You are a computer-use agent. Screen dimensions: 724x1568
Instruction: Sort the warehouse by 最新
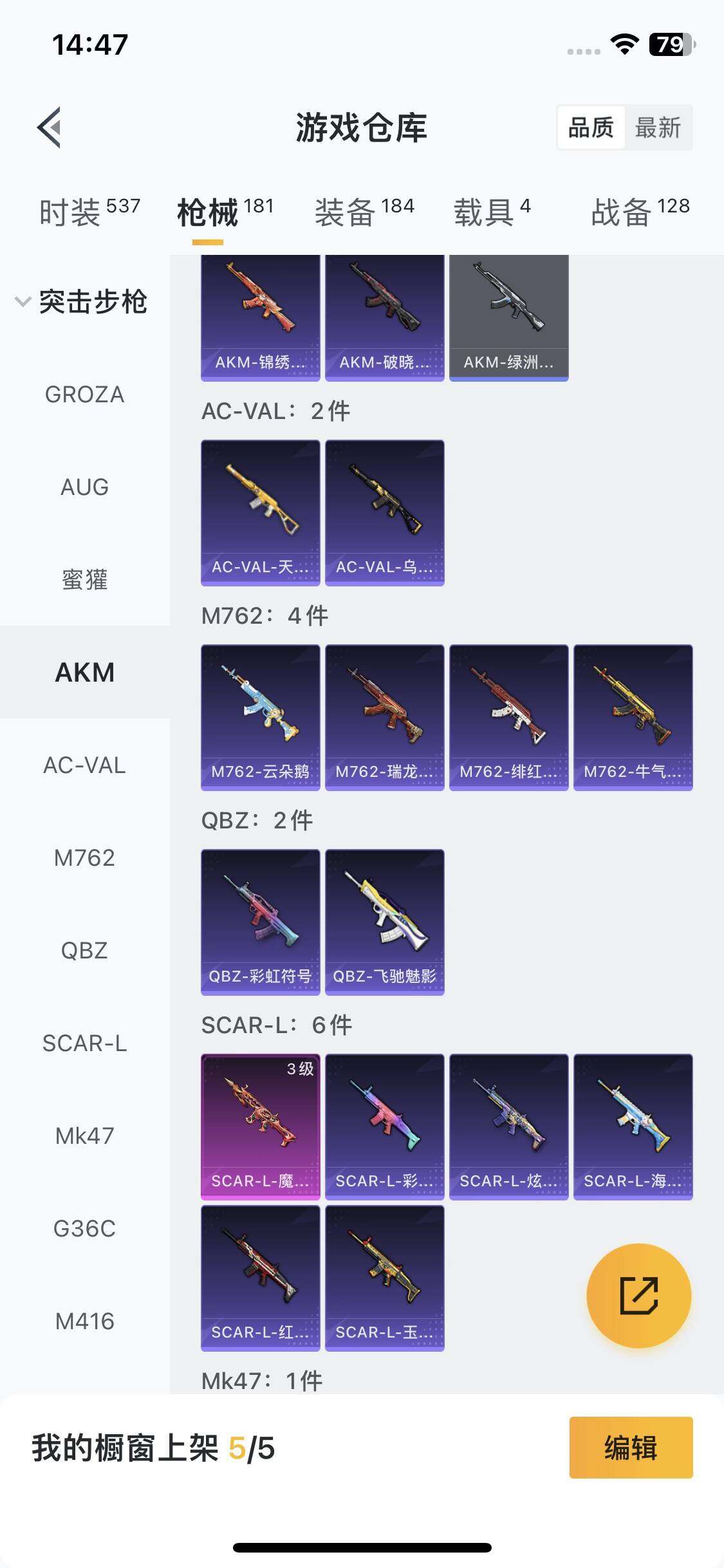click(658, 127)
